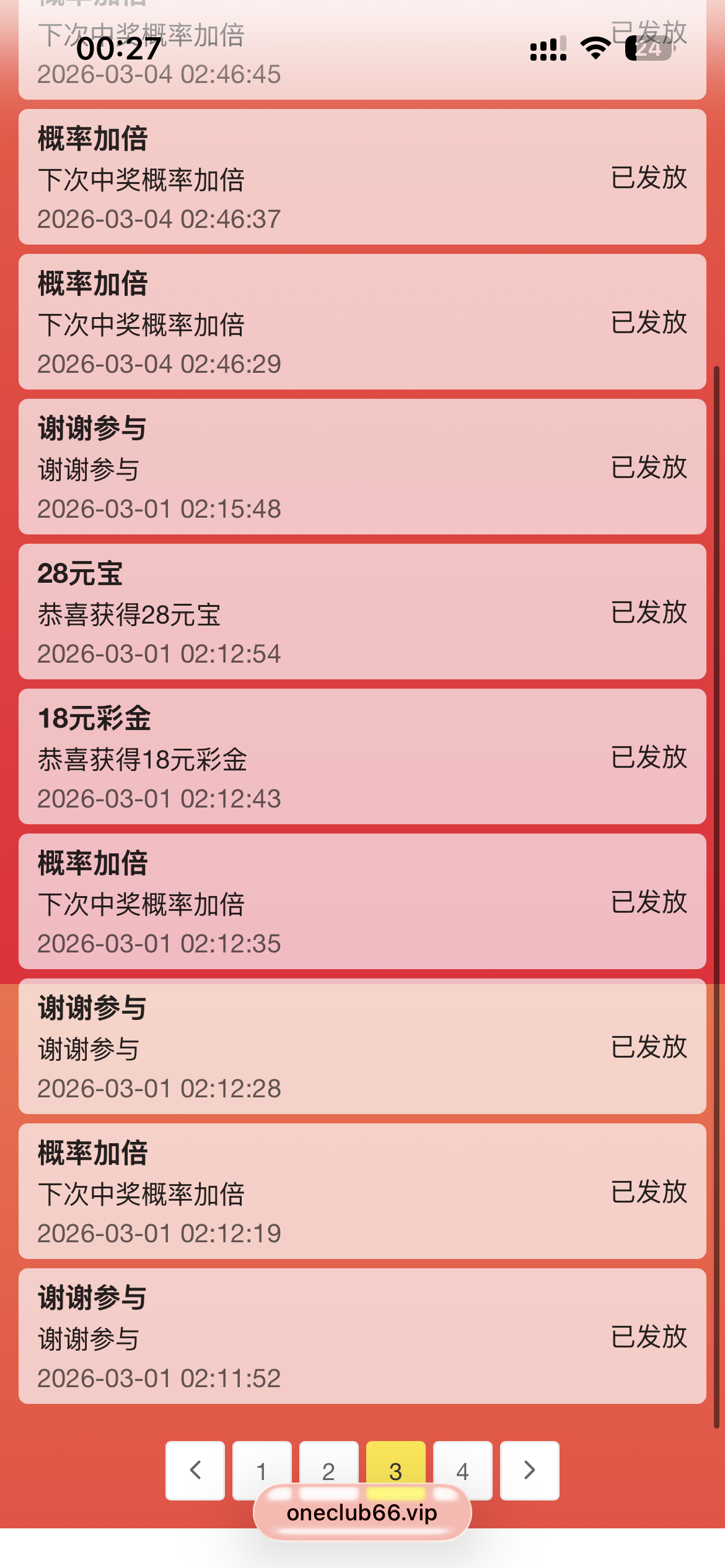Tap the oneclub66.vip address pill
The image size is (725, 1568).
point(362,1513)
